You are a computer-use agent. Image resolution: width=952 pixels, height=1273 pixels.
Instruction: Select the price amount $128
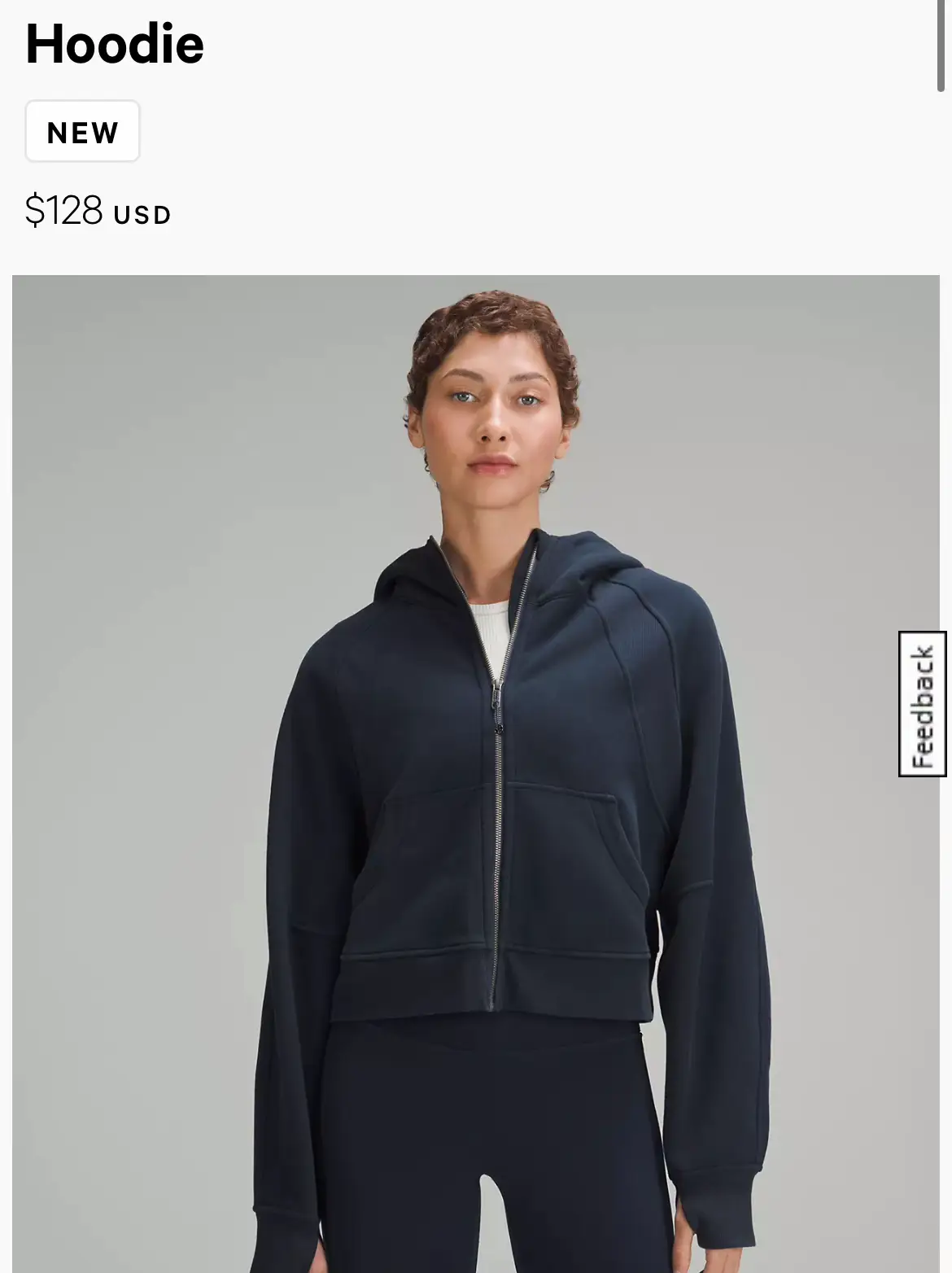(65, 210)
